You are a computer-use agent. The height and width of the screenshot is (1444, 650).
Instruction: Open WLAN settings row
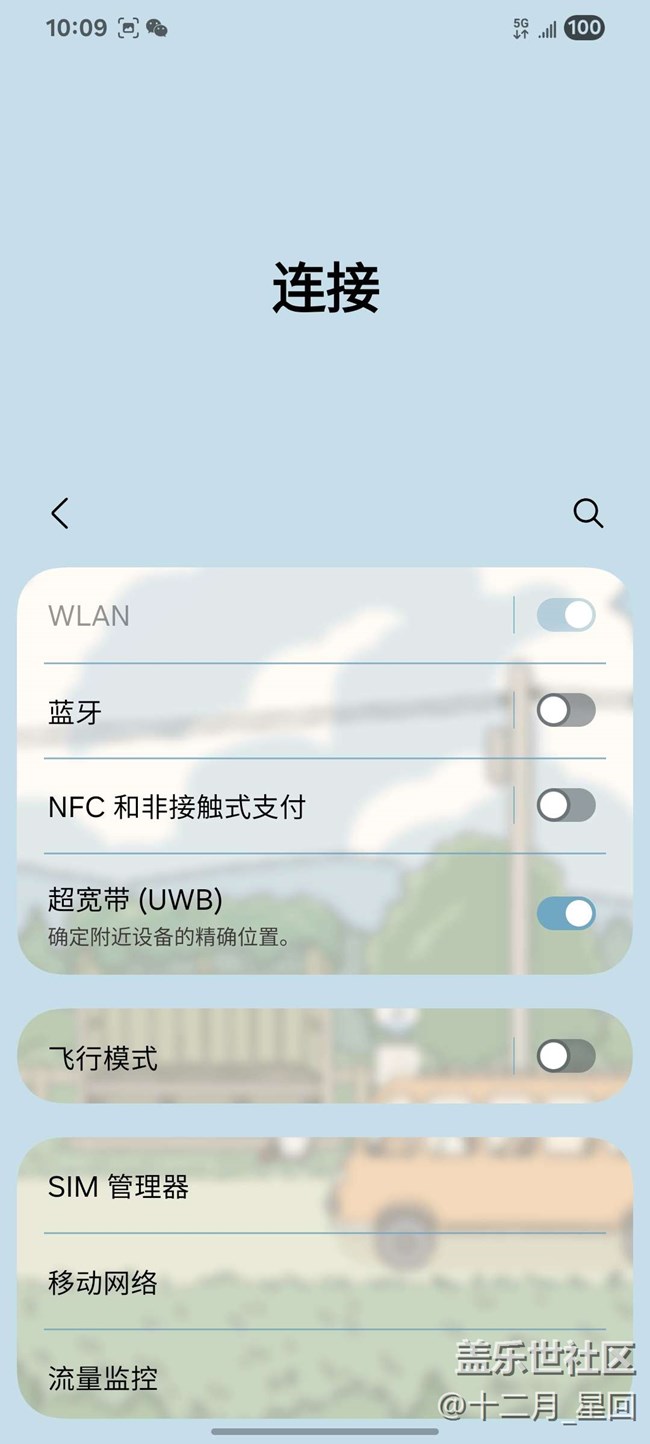(x=260, y=615)
